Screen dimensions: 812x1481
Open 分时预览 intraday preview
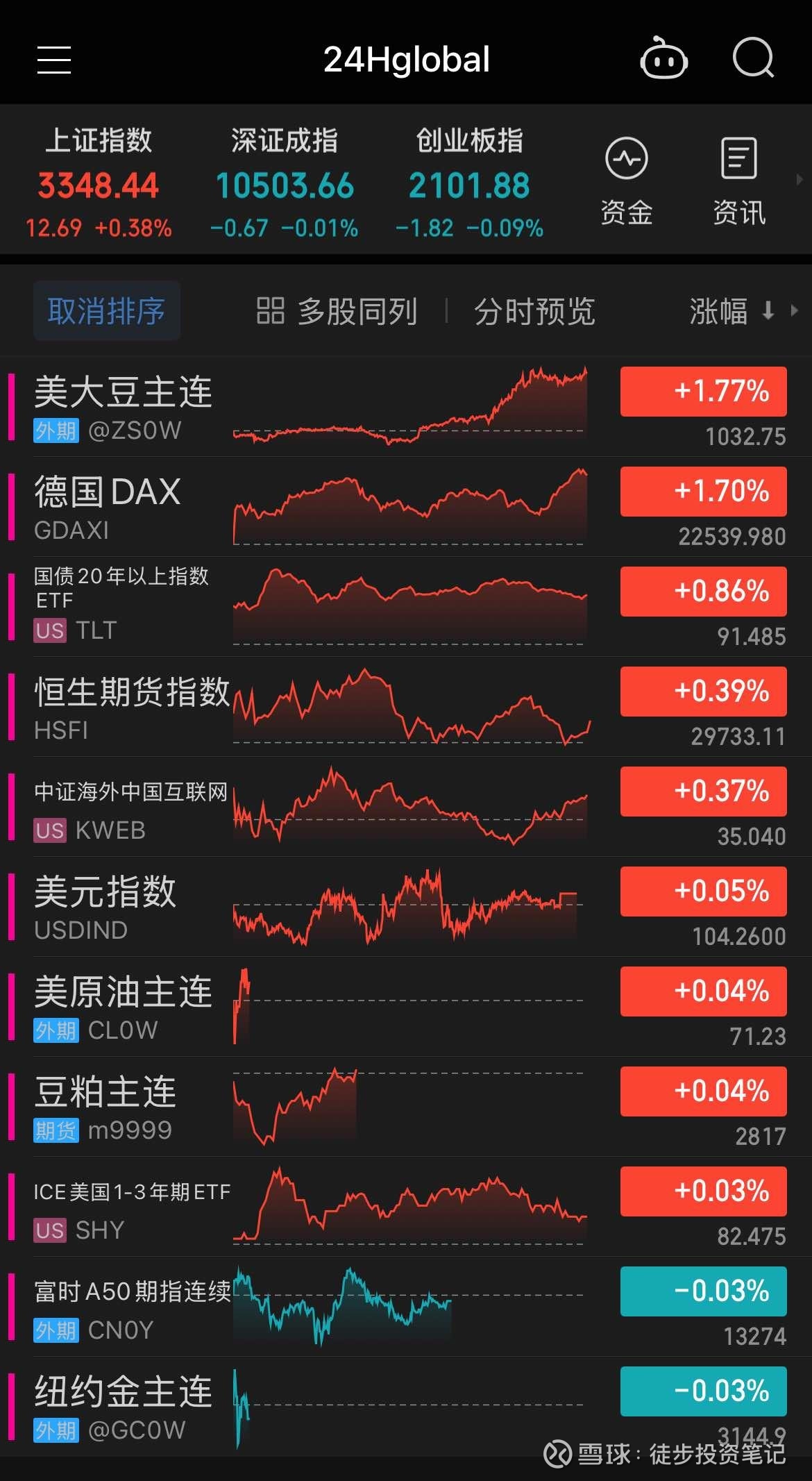click(533, 312)
